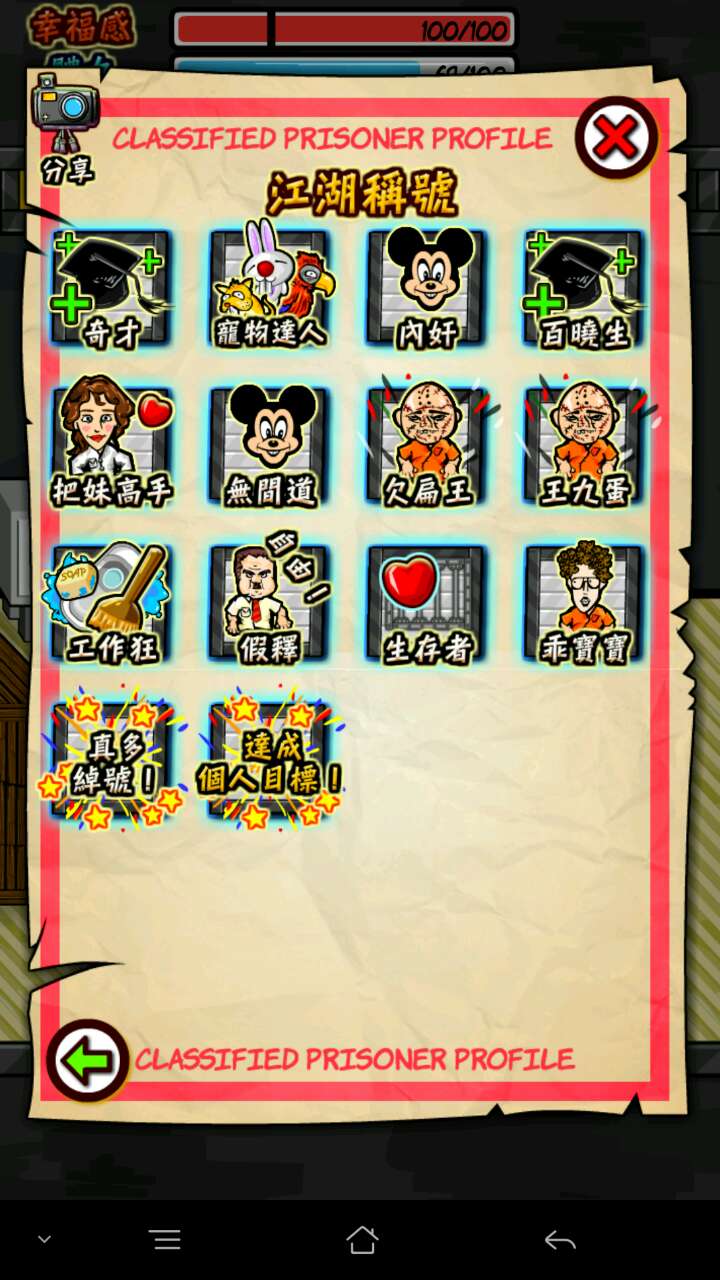Open the 欠扁王 title badge
The width and height of the screenshot is (720, 1280).
pos(427,446)
